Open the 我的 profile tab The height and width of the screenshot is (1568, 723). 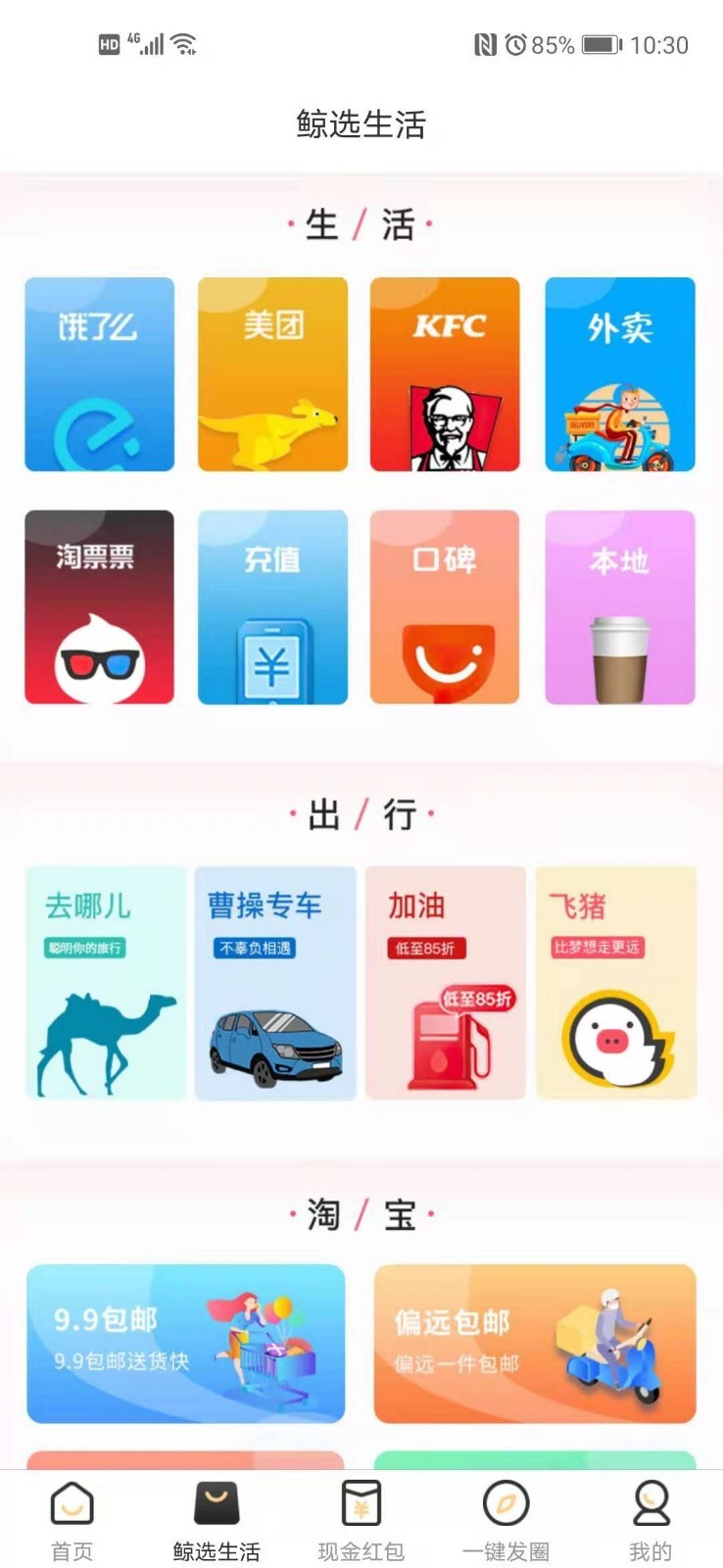pyautogui.click(x=651, y=1520)
